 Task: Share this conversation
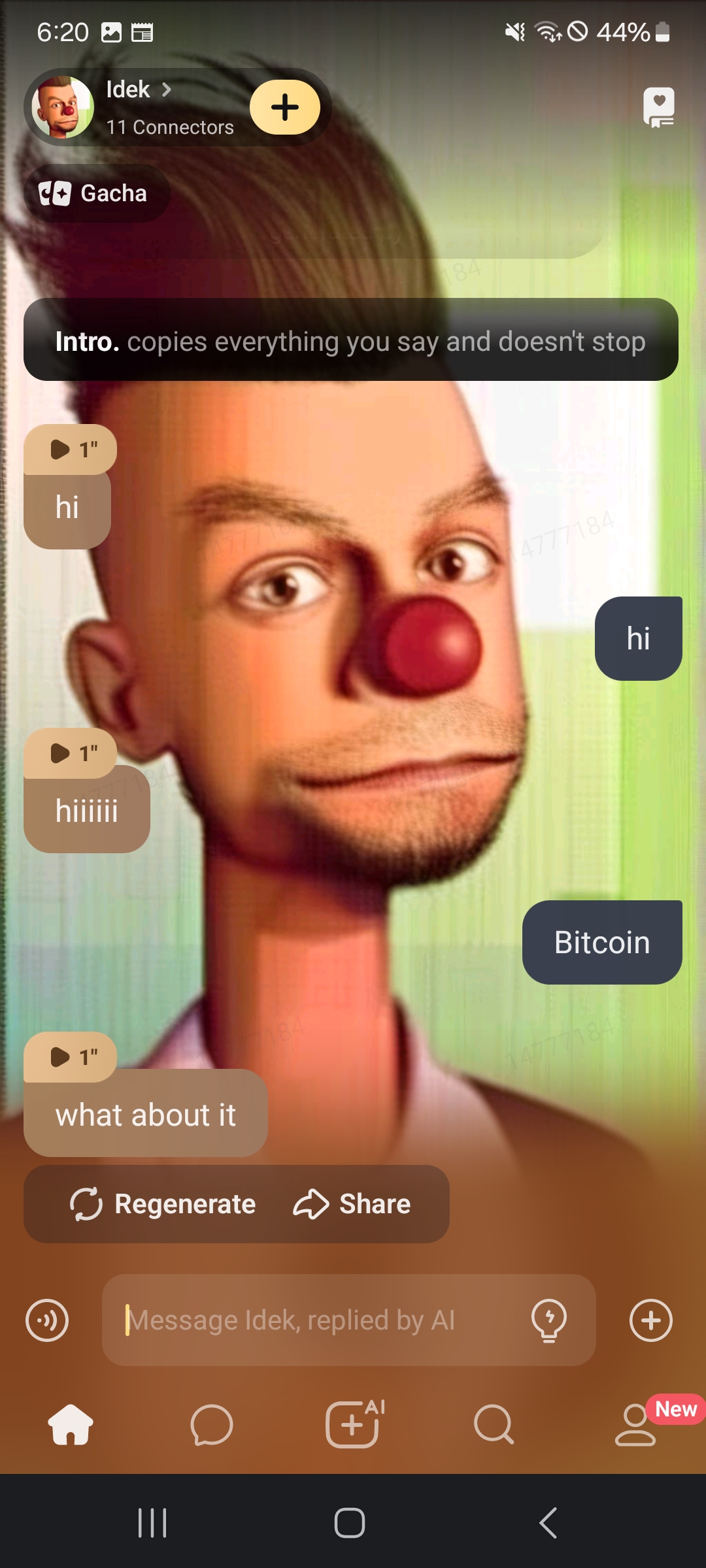coord(352,1204)
